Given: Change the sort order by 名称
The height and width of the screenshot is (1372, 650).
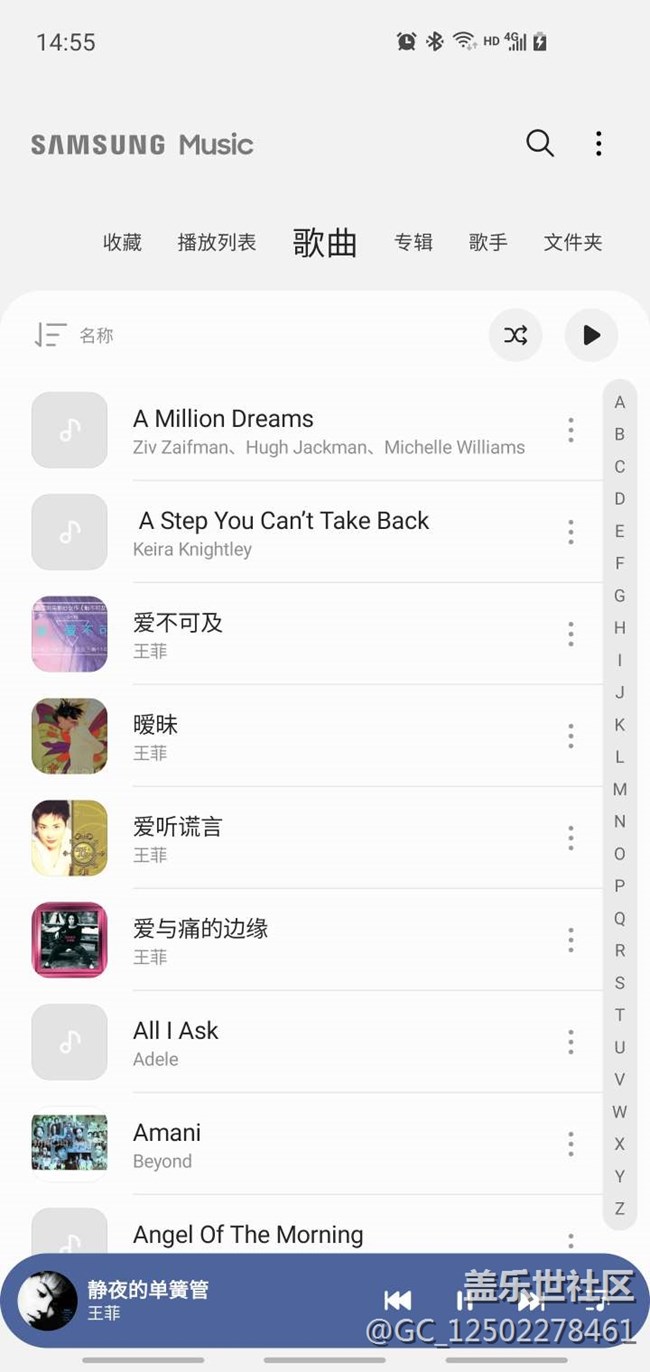Looking at the screenshot, I should click(x=74, y=335).
